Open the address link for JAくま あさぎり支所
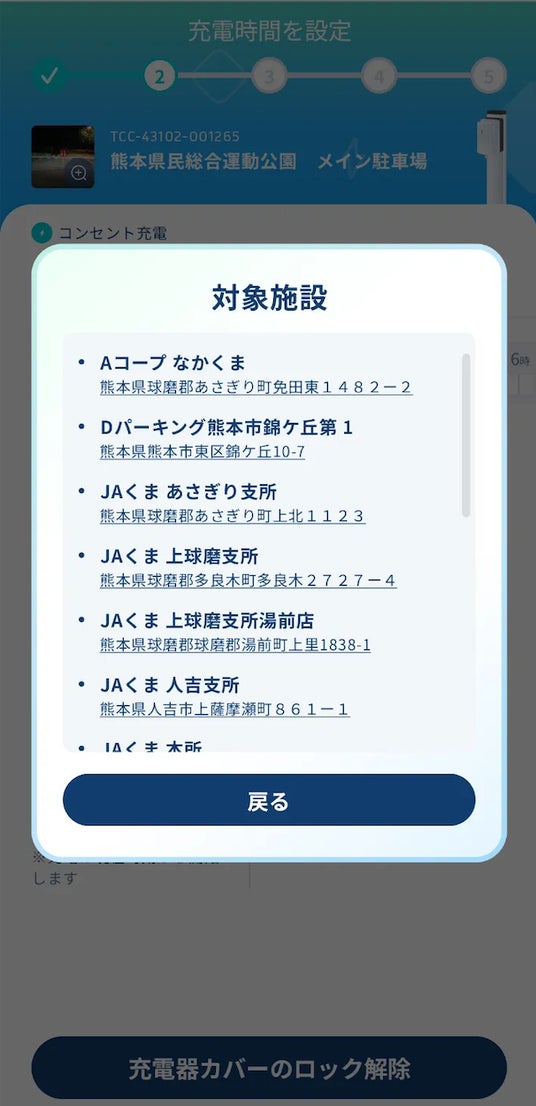Screen dimensions: 536x1106 coord(233,516)
